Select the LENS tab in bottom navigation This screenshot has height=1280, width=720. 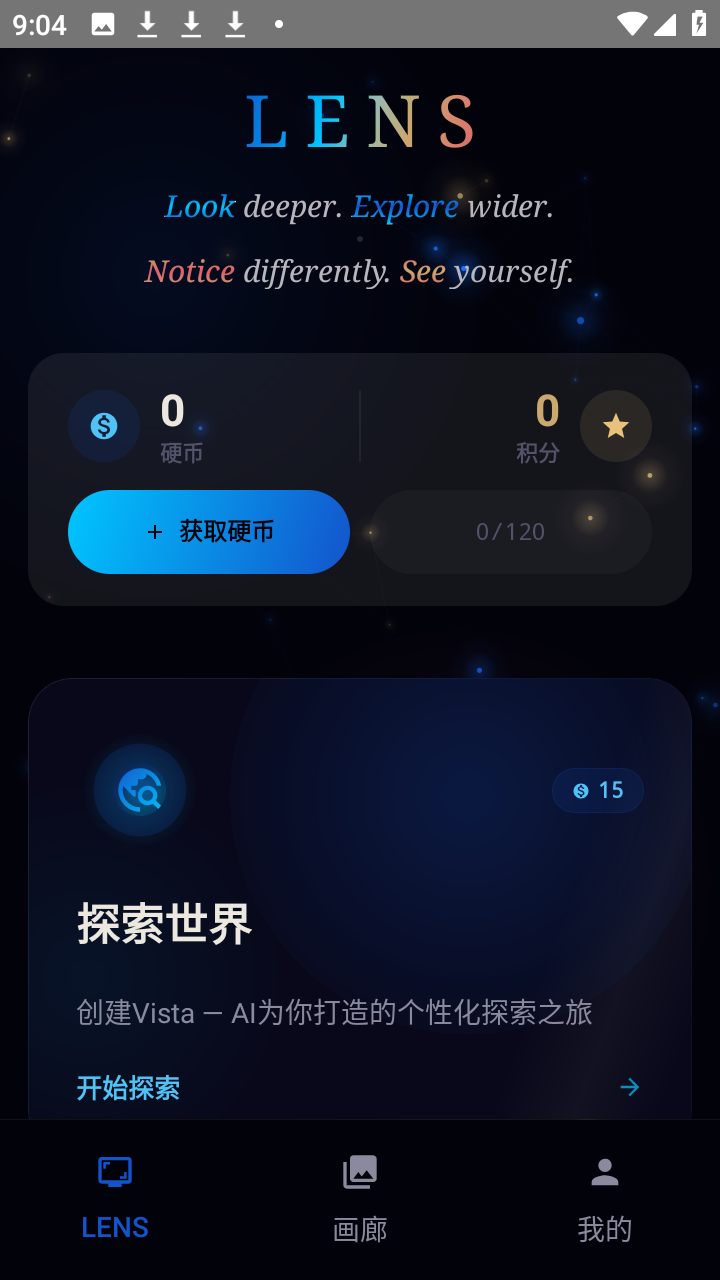pyautogui.click(x=114, y=1197)
